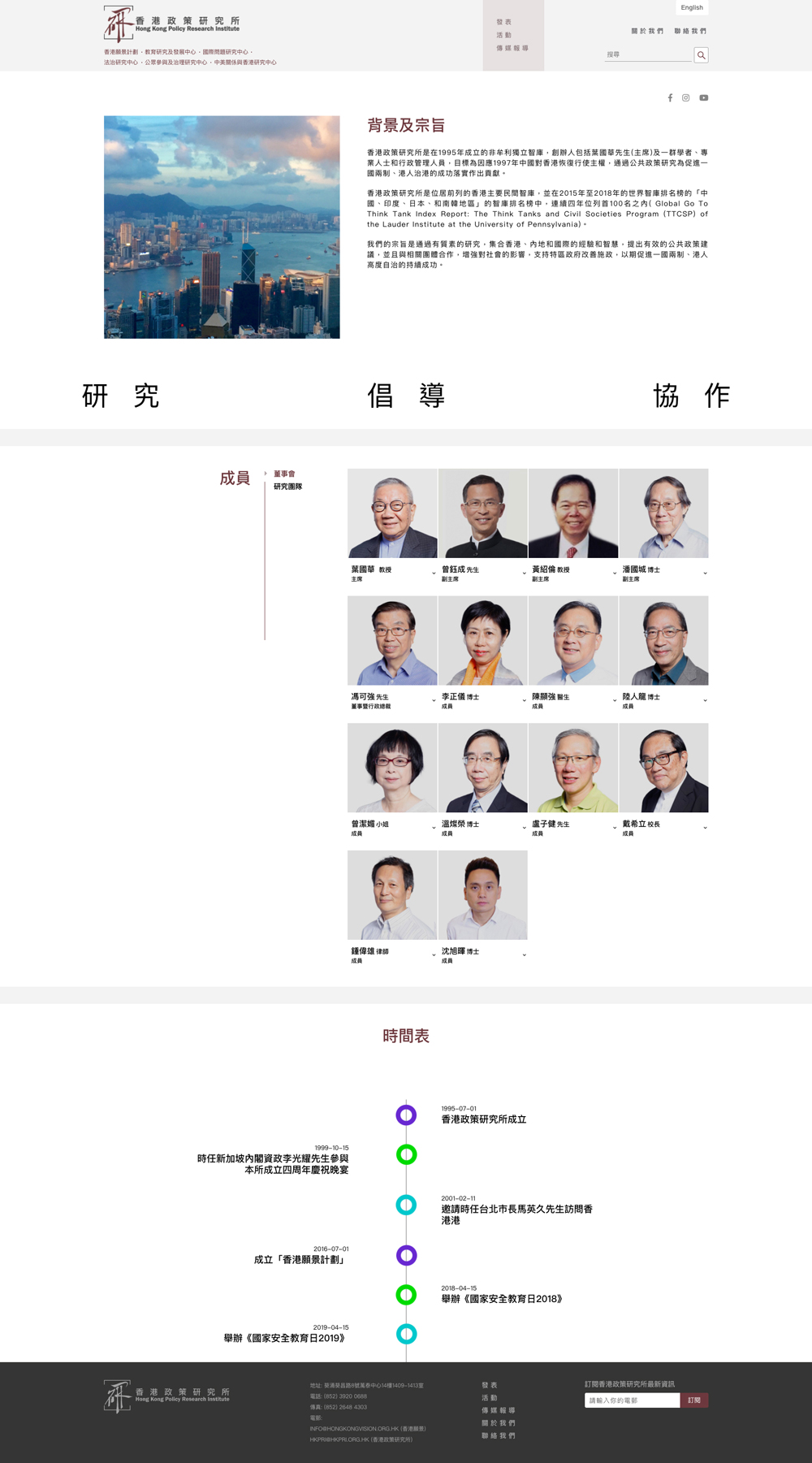Tap the 1995-07-01 timeline marker
The image size is (812, 1463).
coord(406,1115)
